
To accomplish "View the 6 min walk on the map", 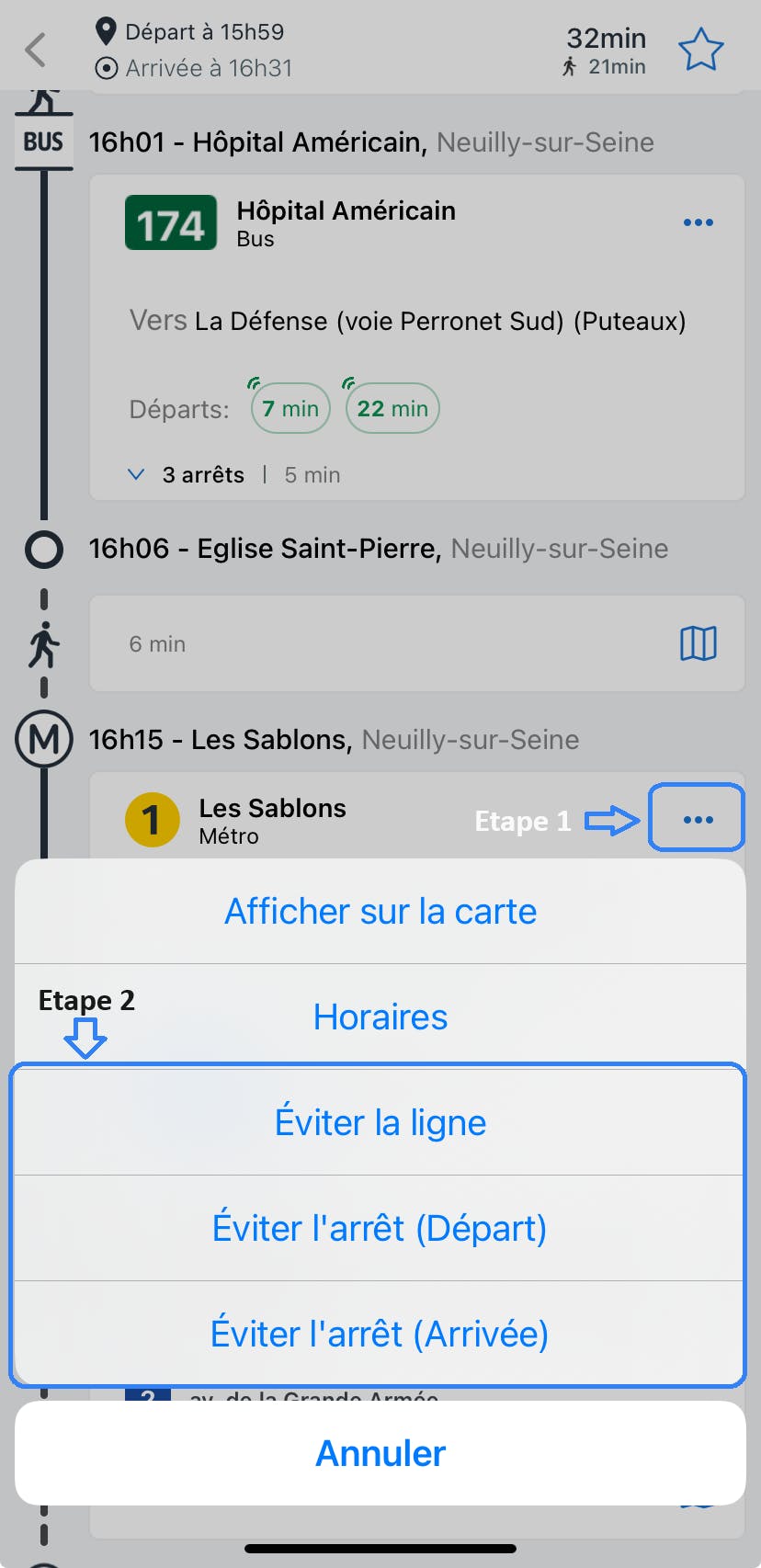I will (699, 643).
